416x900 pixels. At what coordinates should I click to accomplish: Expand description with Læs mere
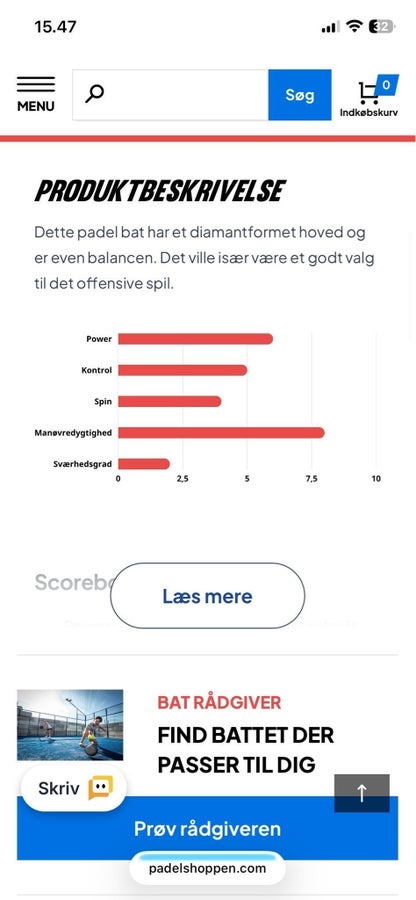207,596
